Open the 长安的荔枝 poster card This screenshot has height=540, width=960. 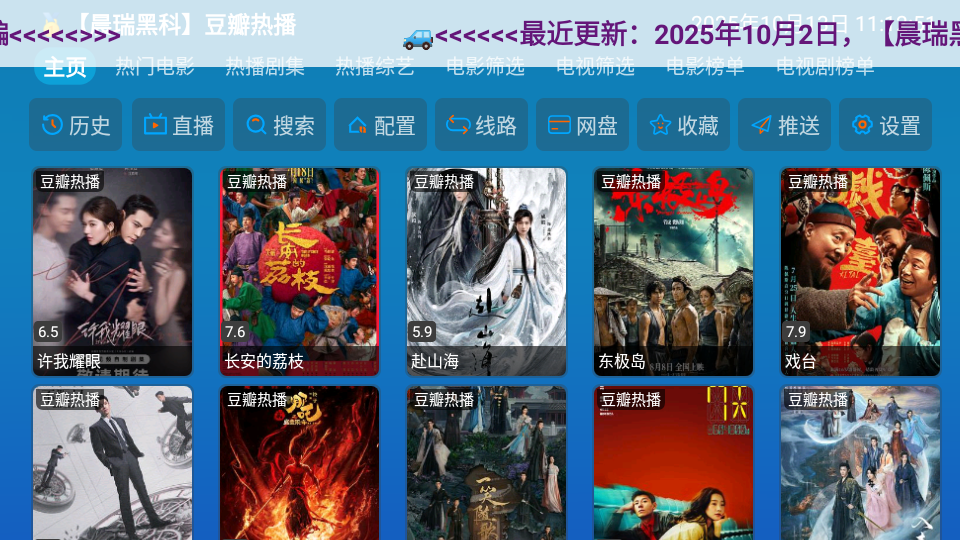[299, 270]
